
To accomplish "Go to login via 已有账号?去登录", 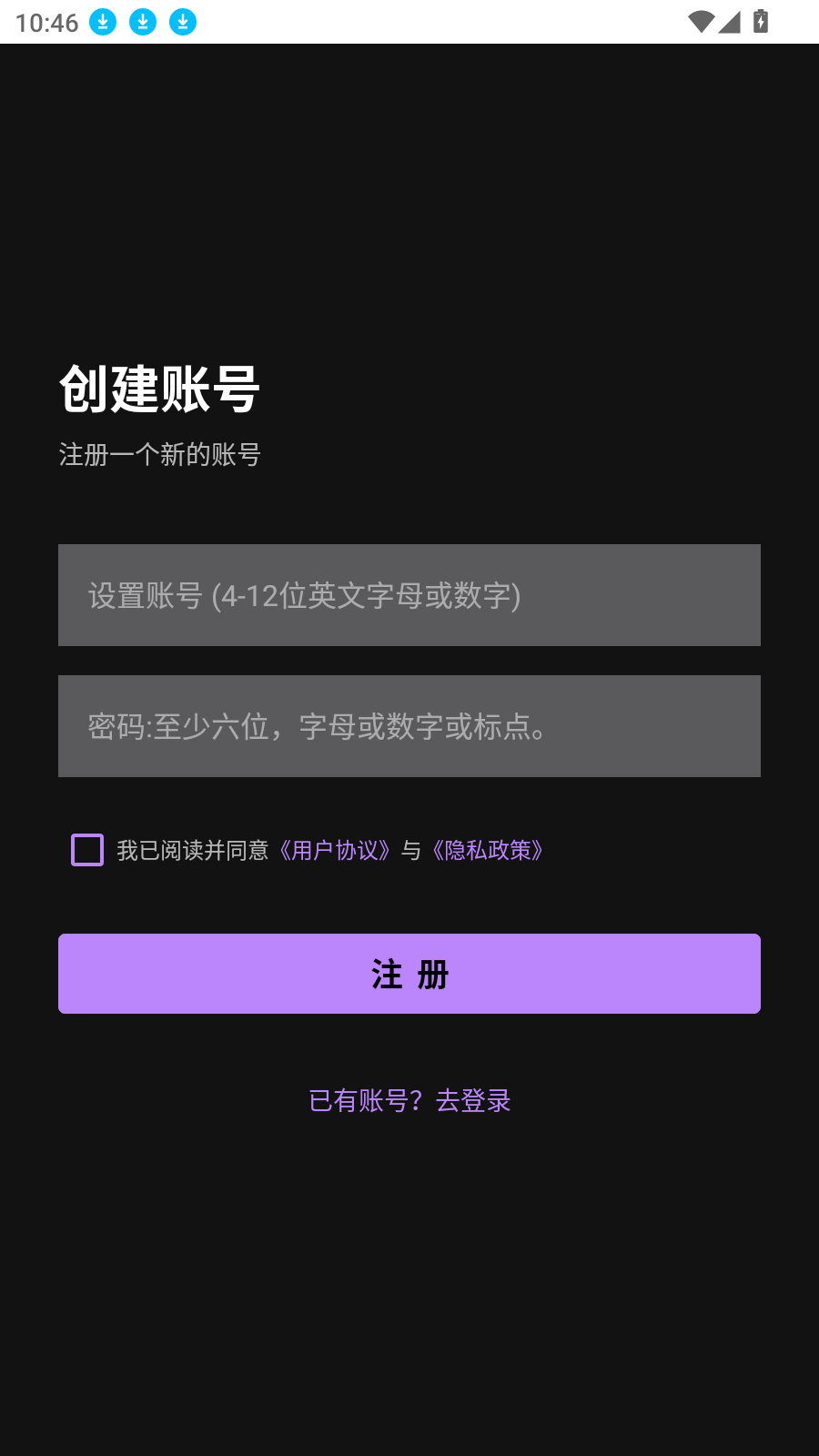I will (x=409, y=1100).
